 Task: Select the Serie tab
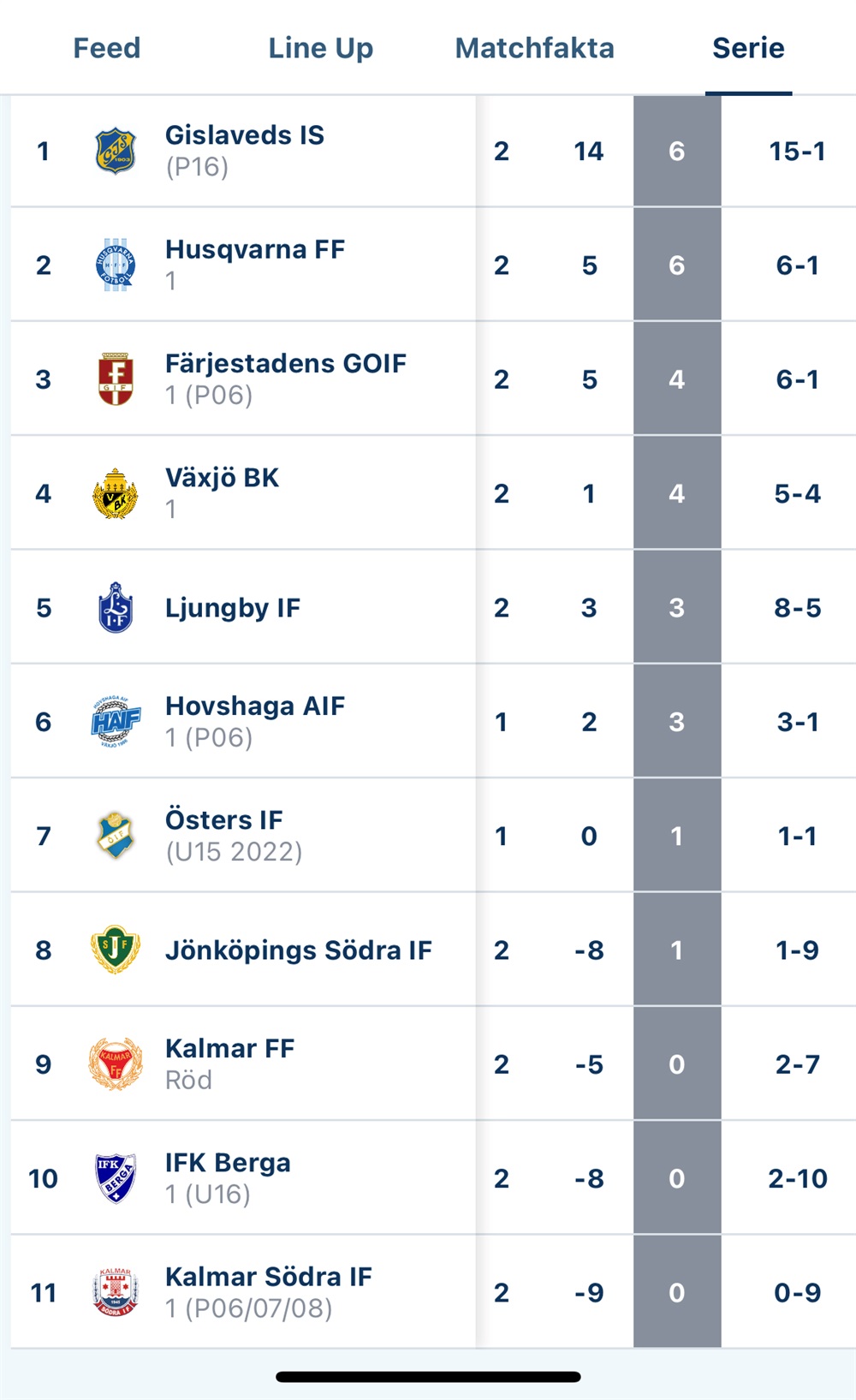pos(749,48)
